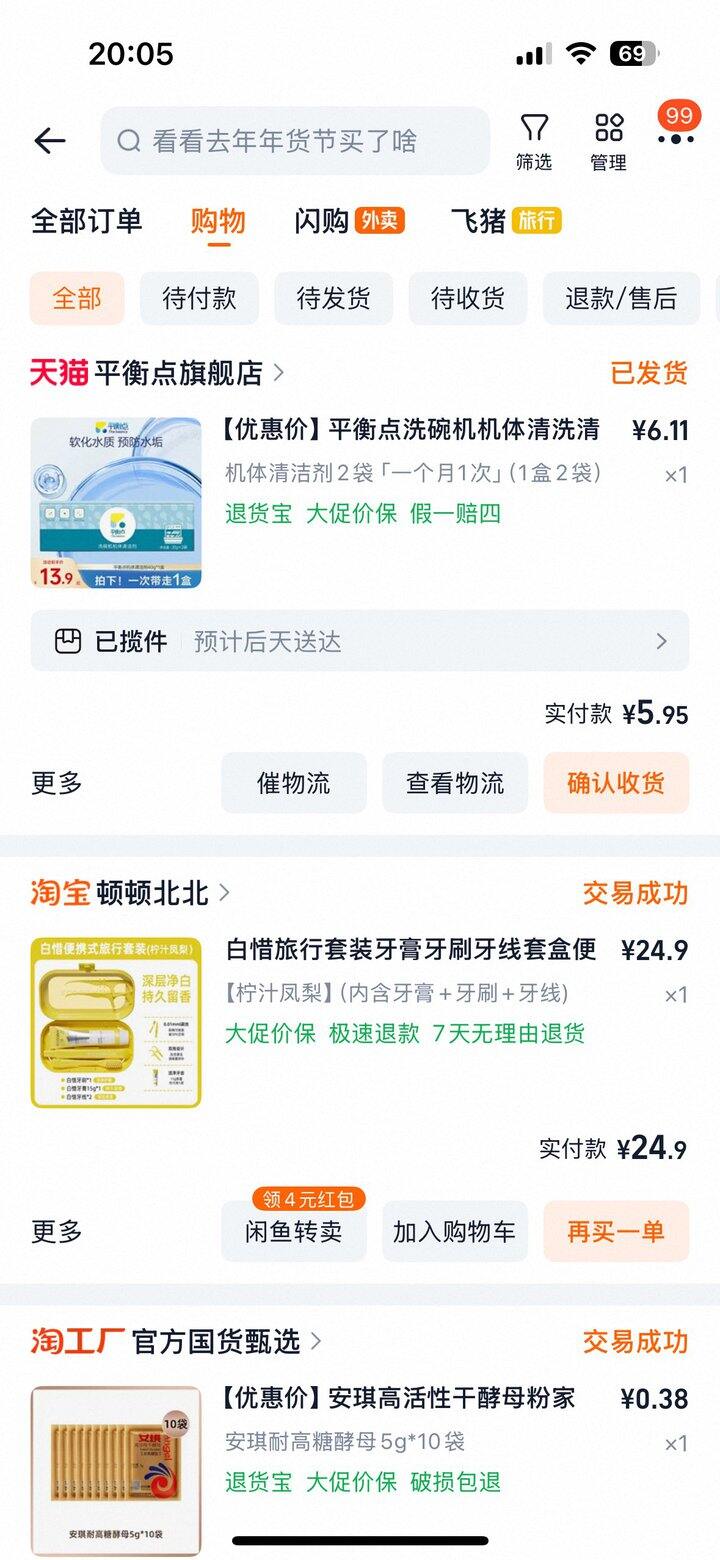The image size is (720, 1560).
Task: Go back using the top-left arrow
Action: click(x=49, y=141)
